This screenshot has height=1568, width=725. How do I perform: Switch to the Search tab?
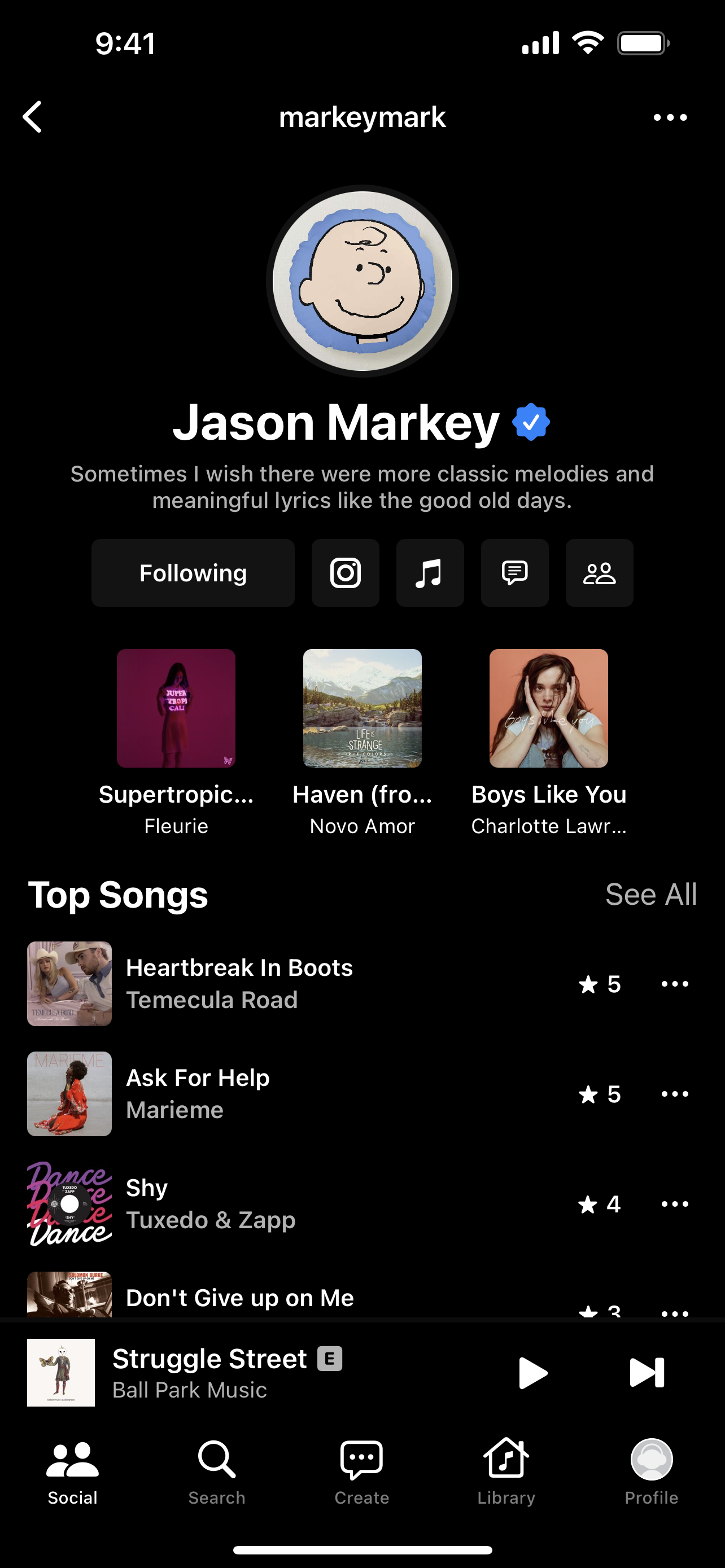click(x=217, y=1470)
